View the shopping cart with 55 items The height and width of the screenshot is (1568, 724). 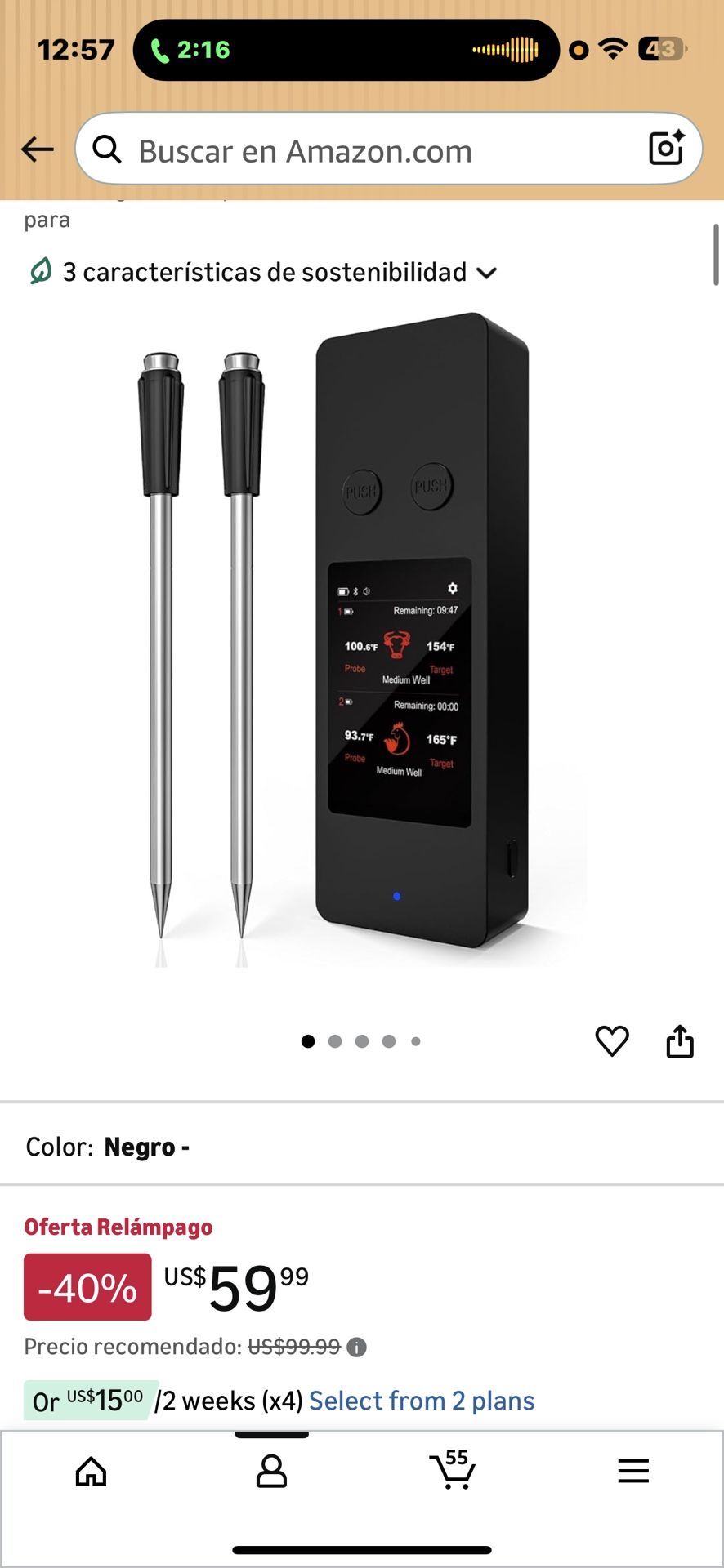(x=452, y=1470)
